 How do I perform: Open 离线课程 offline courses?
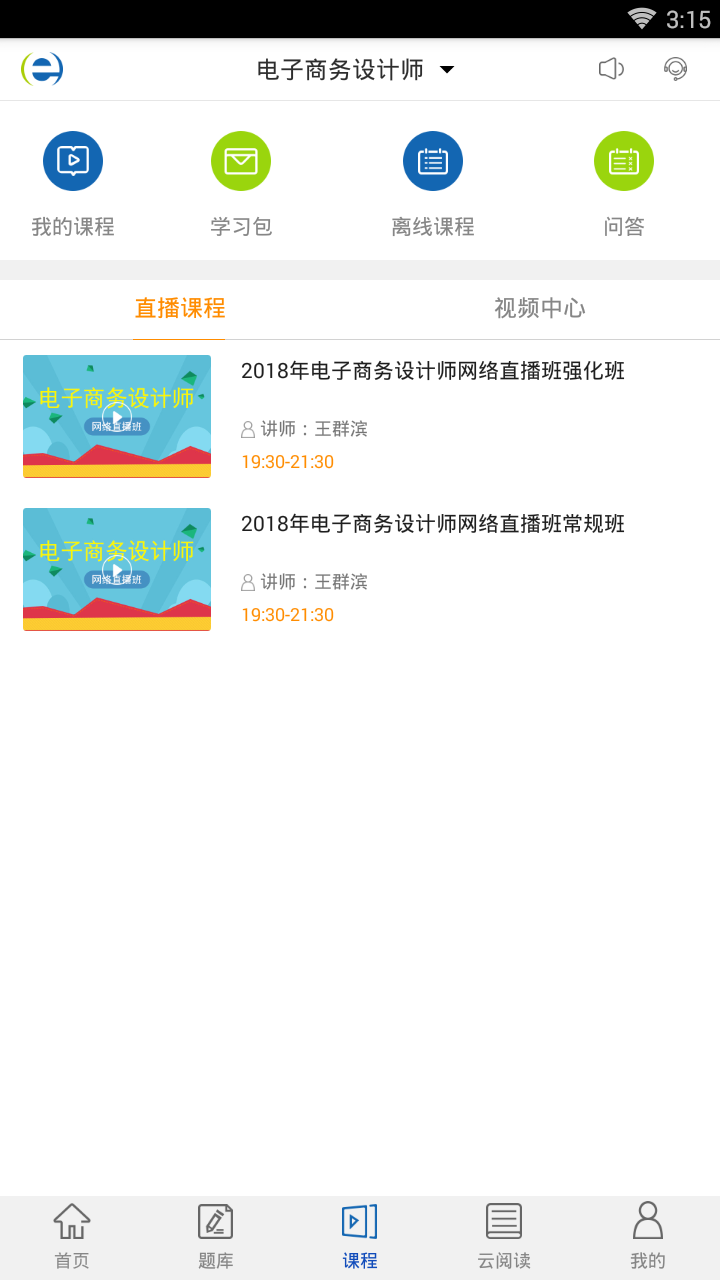pos(432,180)
